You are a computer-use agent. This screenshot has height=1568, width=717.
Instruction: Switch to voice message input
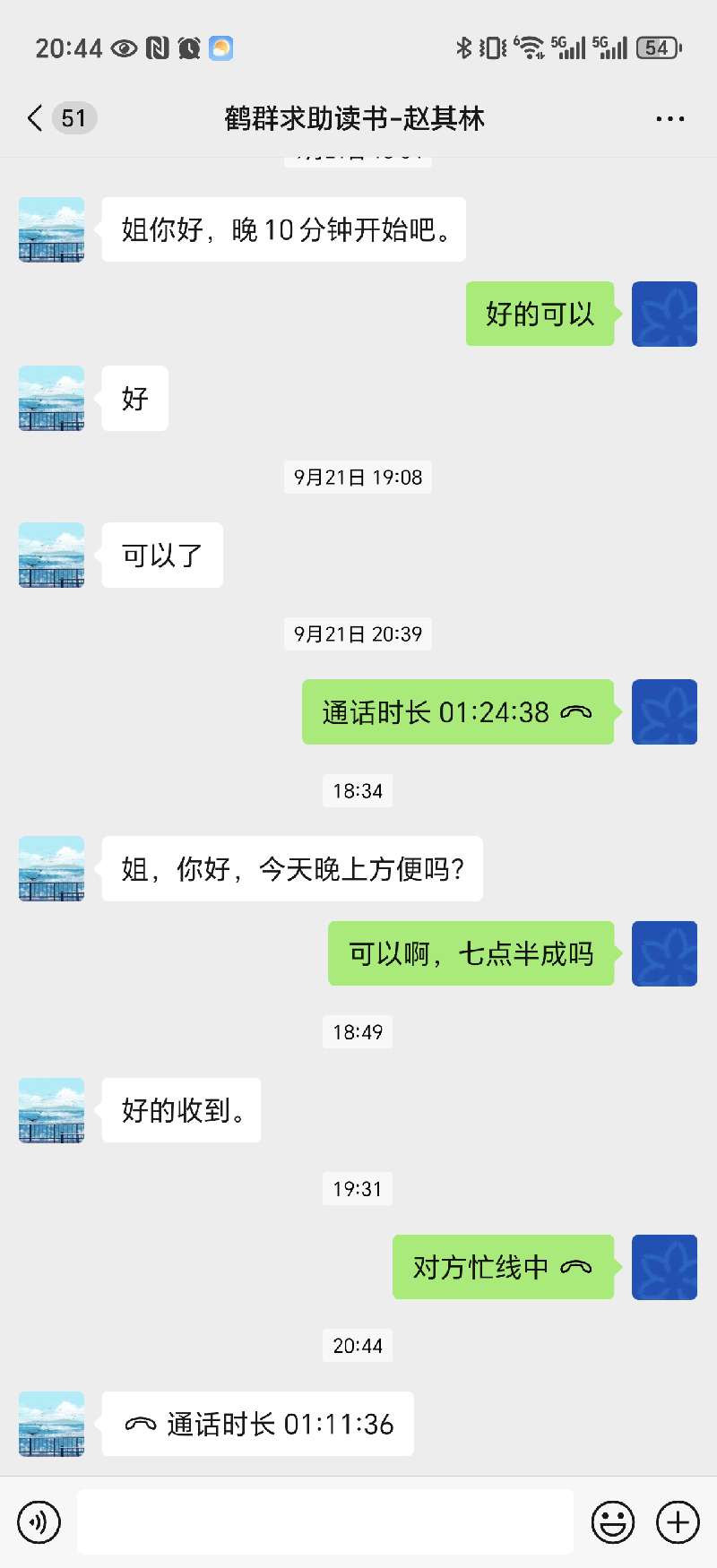tap(39, 1521)
